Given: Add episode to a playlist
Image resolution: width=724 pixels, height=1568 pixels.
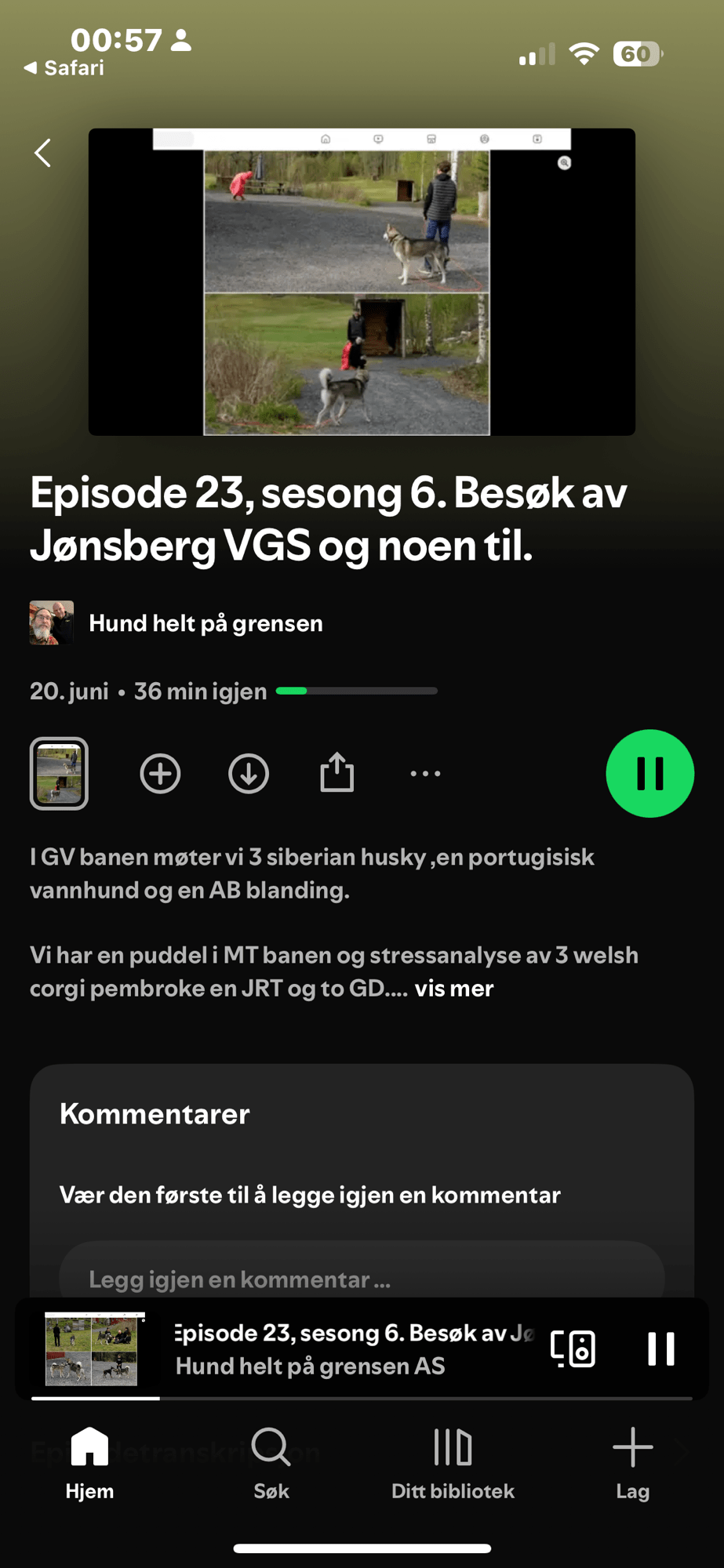Looking at the screenshot, I should point(160,774).
